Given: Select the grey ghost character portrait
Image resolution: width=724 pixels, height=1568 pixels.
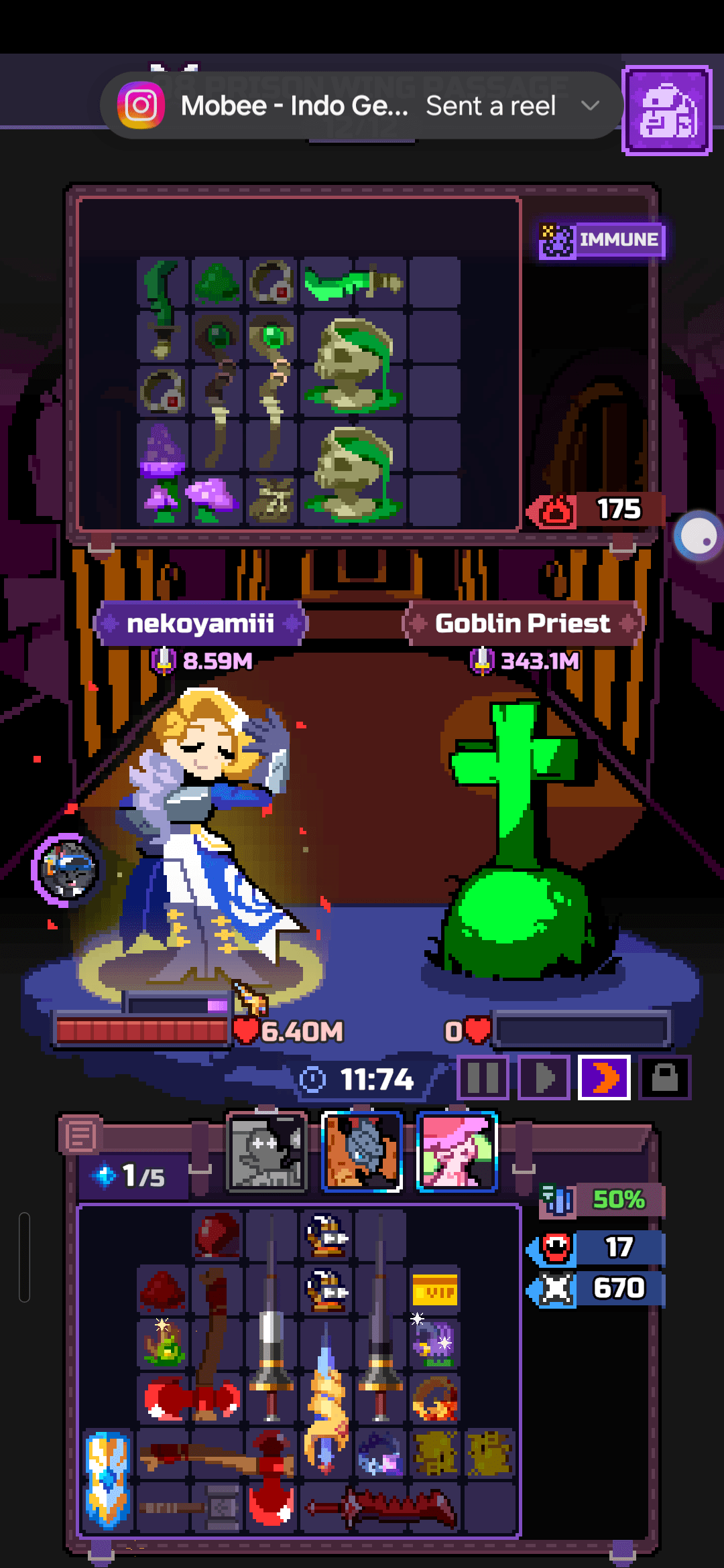Looking at the screenshot, I should (x=267, y=1152).
